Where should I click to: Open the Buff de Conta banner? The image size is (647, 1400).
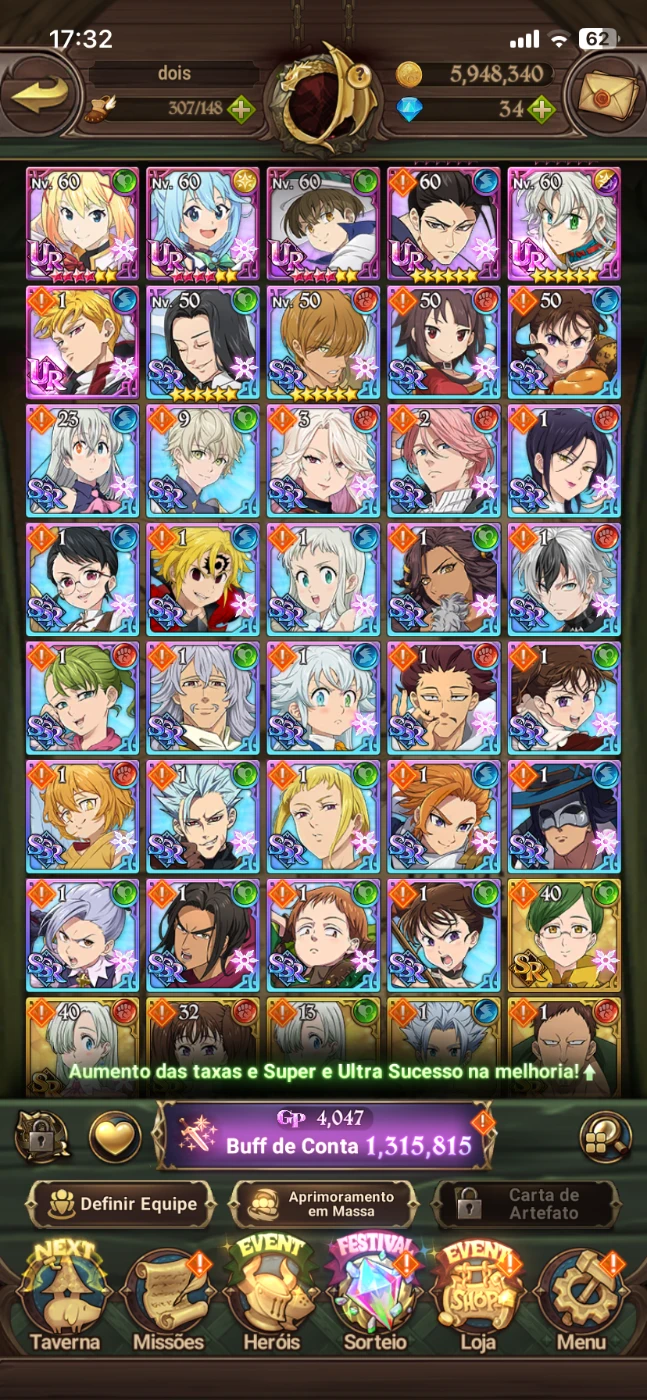[322, 1136]
